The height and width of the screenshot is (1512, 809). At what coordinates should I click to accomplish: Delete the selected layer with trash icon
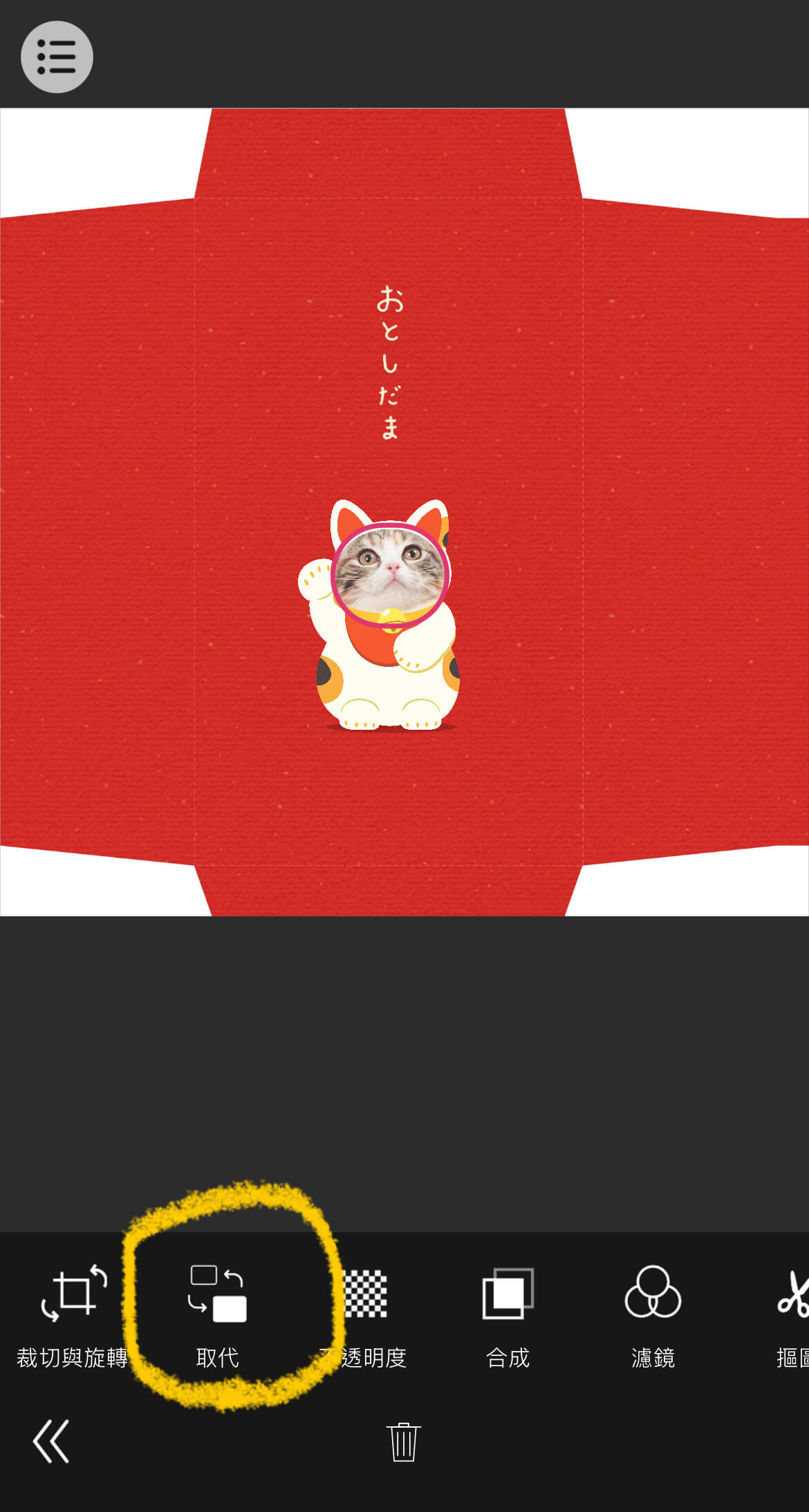coord(403,1442)
